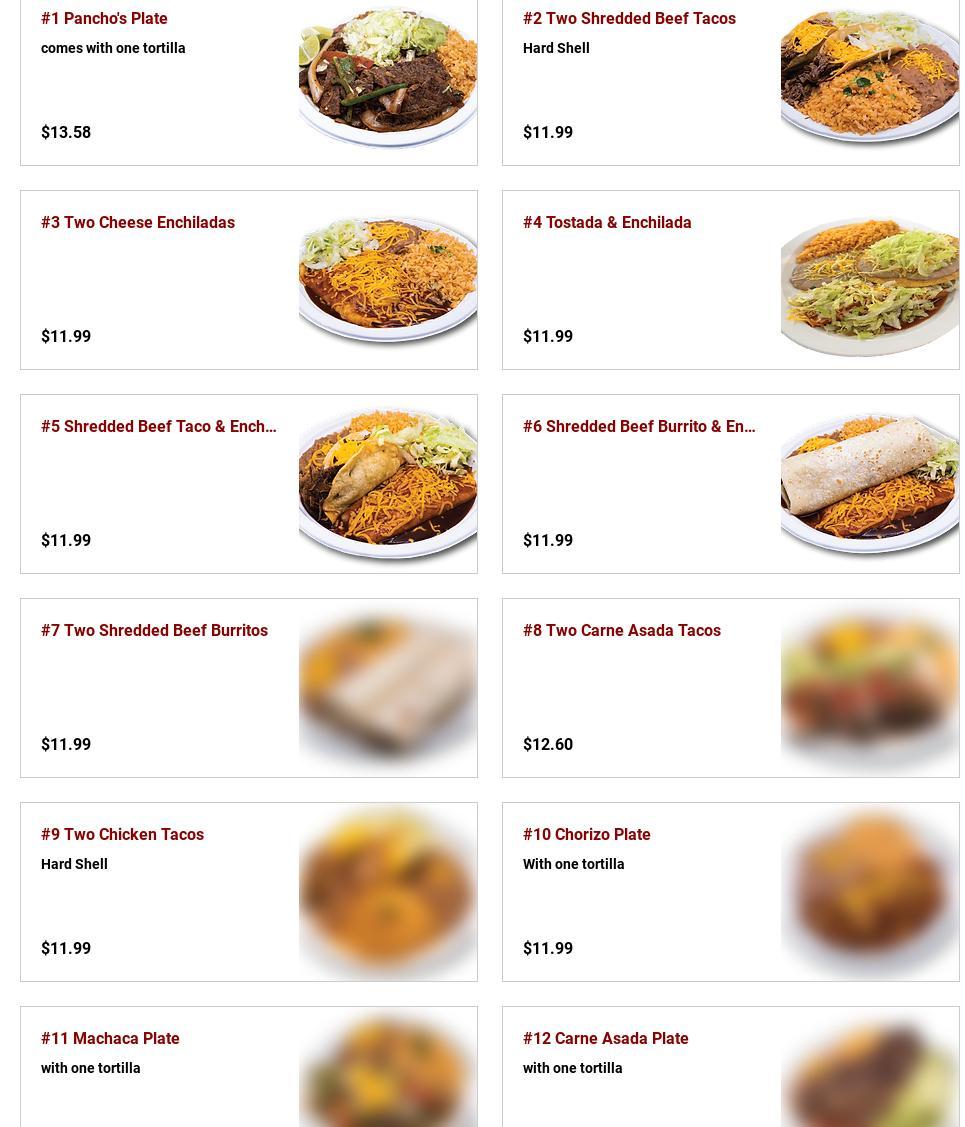The width and height of the screenshot is (965, 1127).
Task: Choose #9 Two Chicken Tacos hard shell
Action: tap(122, 835)
